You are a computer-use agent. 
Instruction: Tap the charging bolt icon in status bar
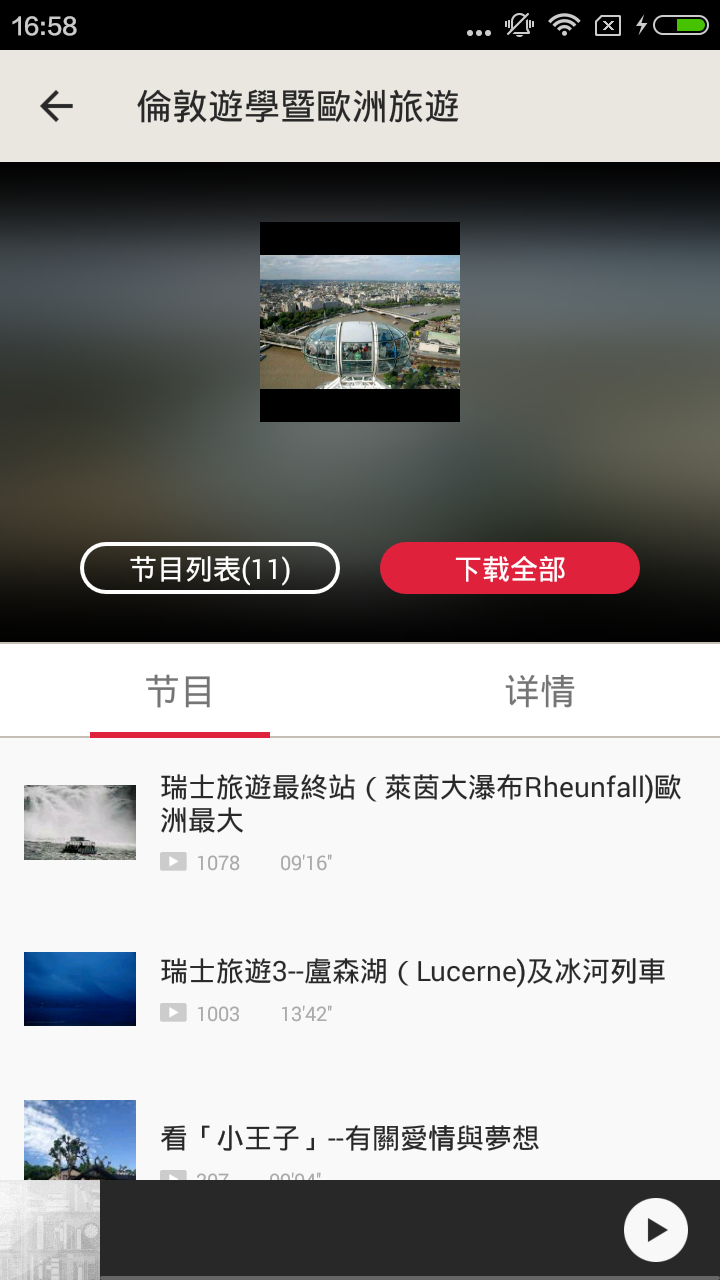(643, 26)
